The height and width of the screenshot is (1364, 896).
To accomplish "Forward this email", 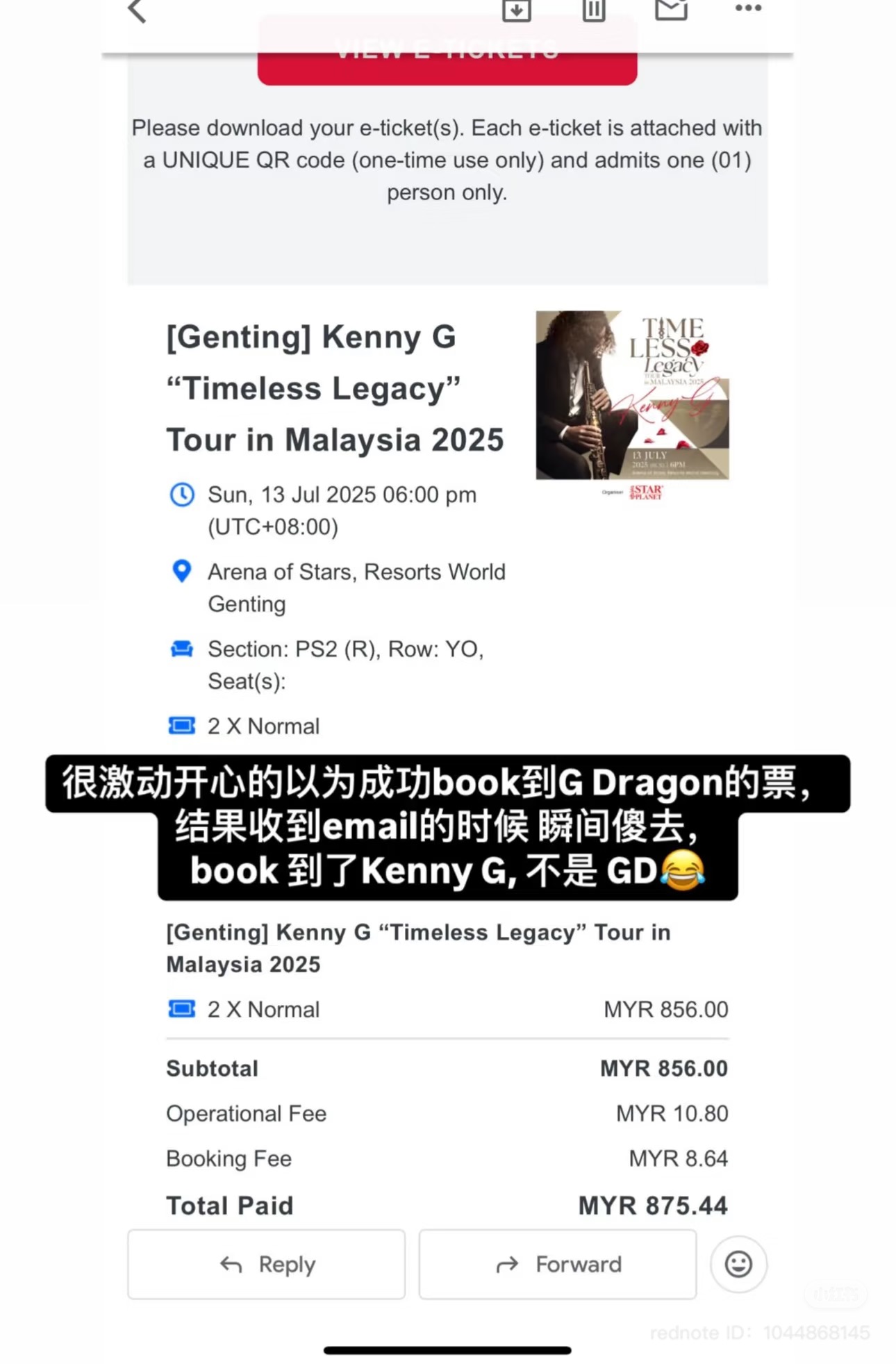I will click(x=558, y=1264).
